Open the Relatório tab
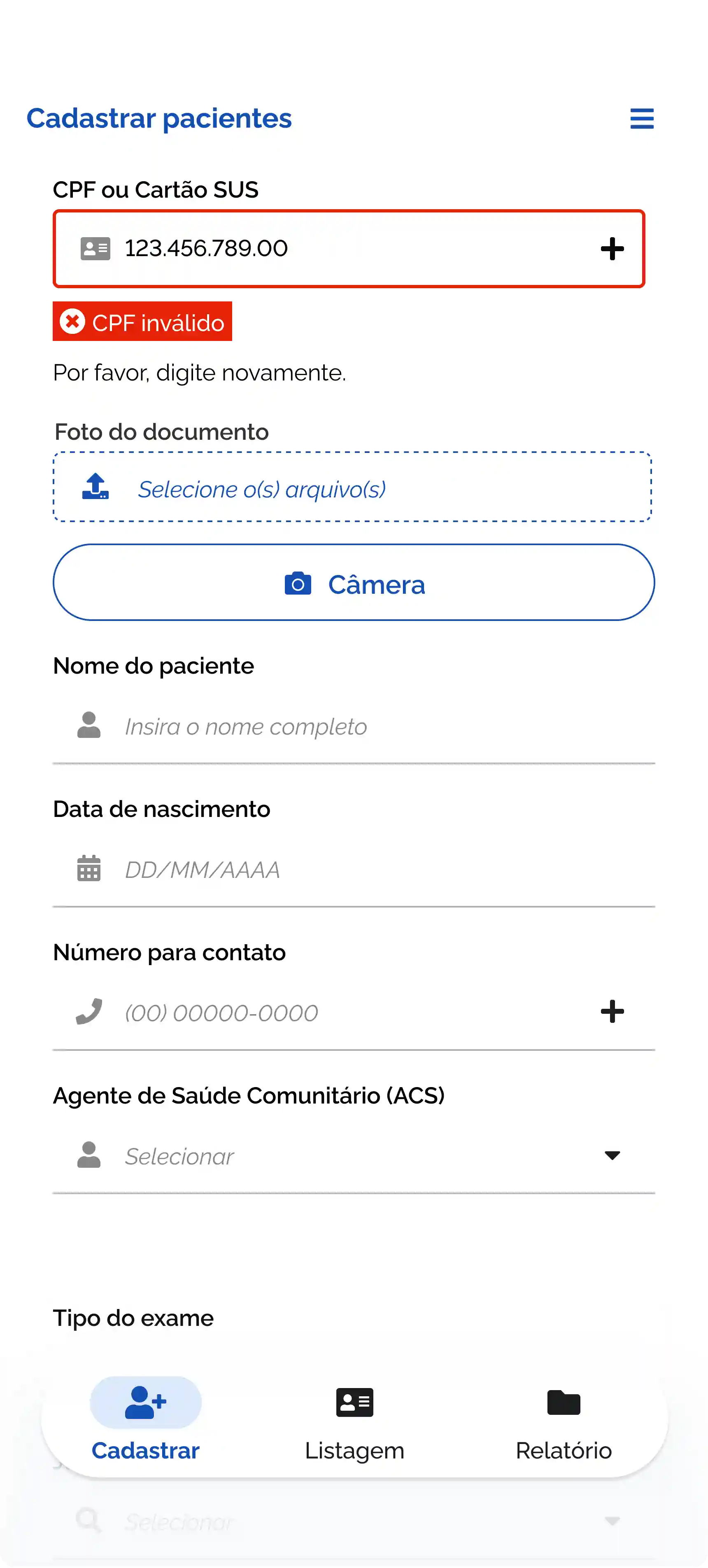Viewport: 708px width, 1568px height. coord(563,1424)
